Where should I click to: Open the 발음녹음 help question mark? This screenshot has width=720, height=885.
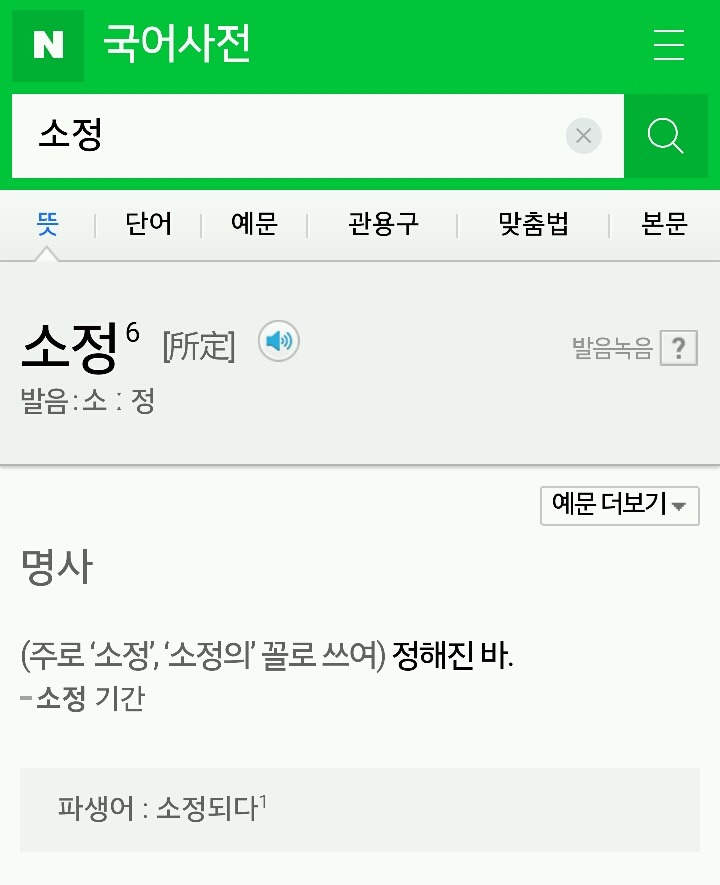pyautogui.click(x=679, y=349)
